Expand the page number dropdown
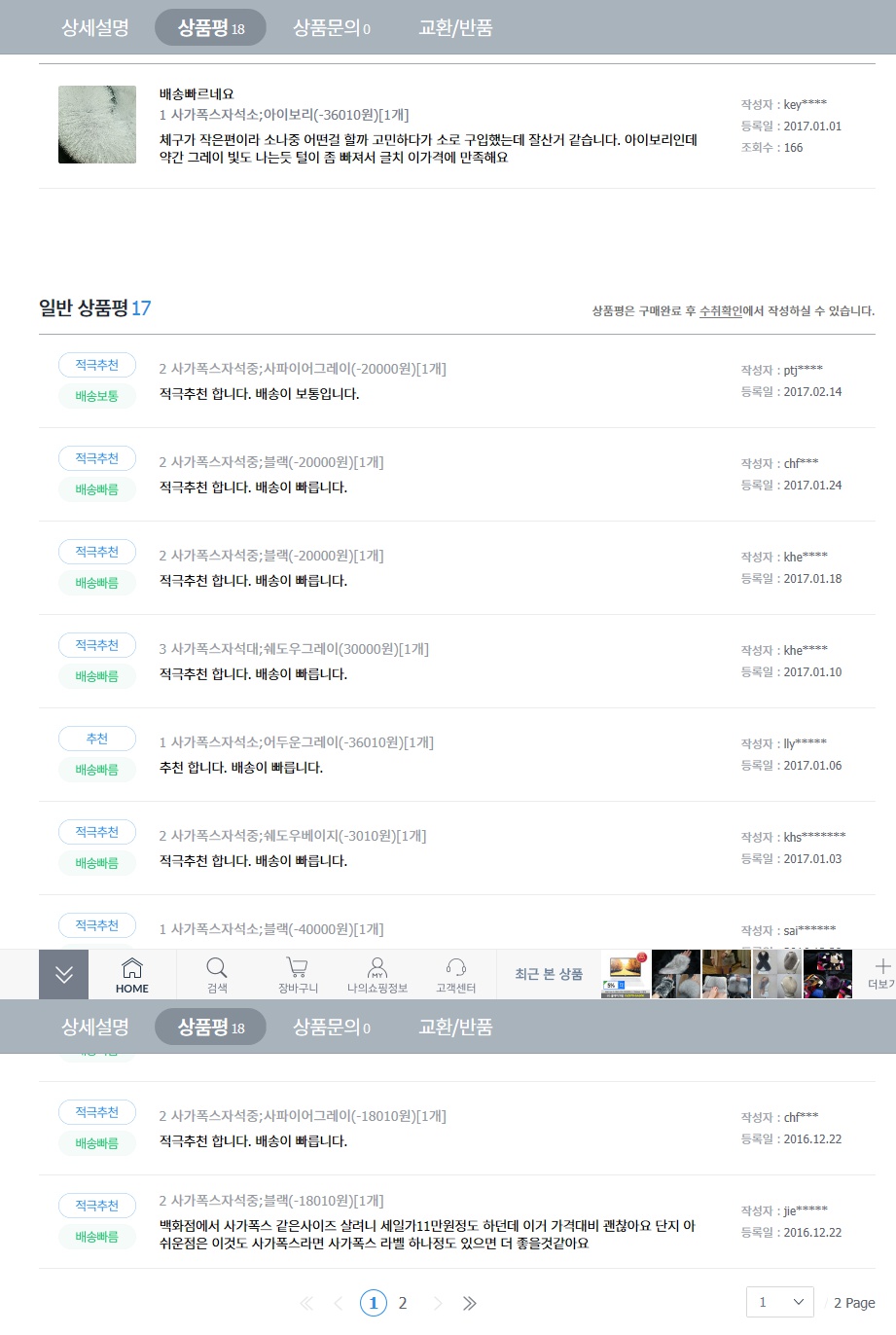Viewport: 896px width, 1335px height. coord(780,1302)
